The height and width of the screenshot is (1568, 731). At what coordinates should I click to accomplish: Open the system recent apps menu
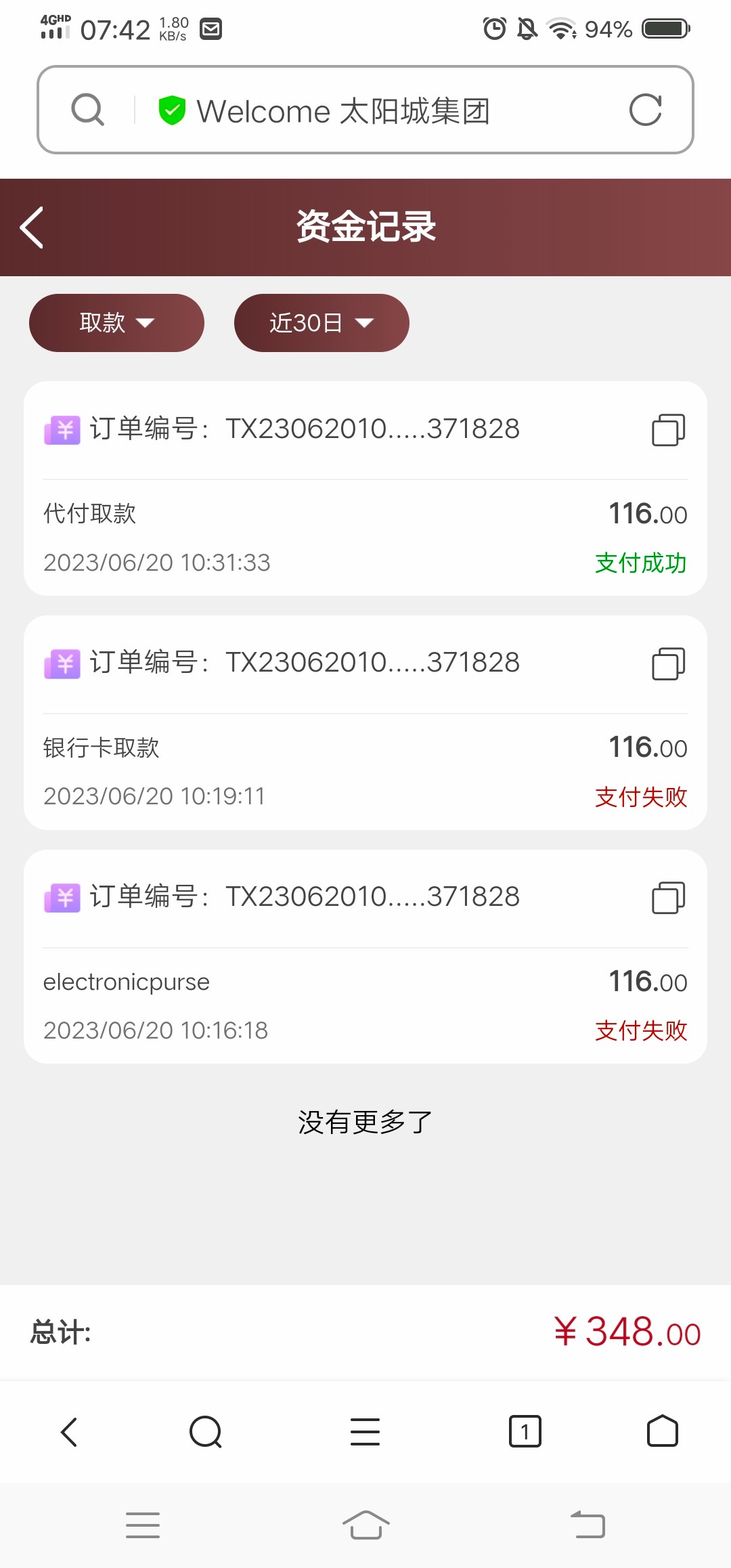click(143, 1525)
